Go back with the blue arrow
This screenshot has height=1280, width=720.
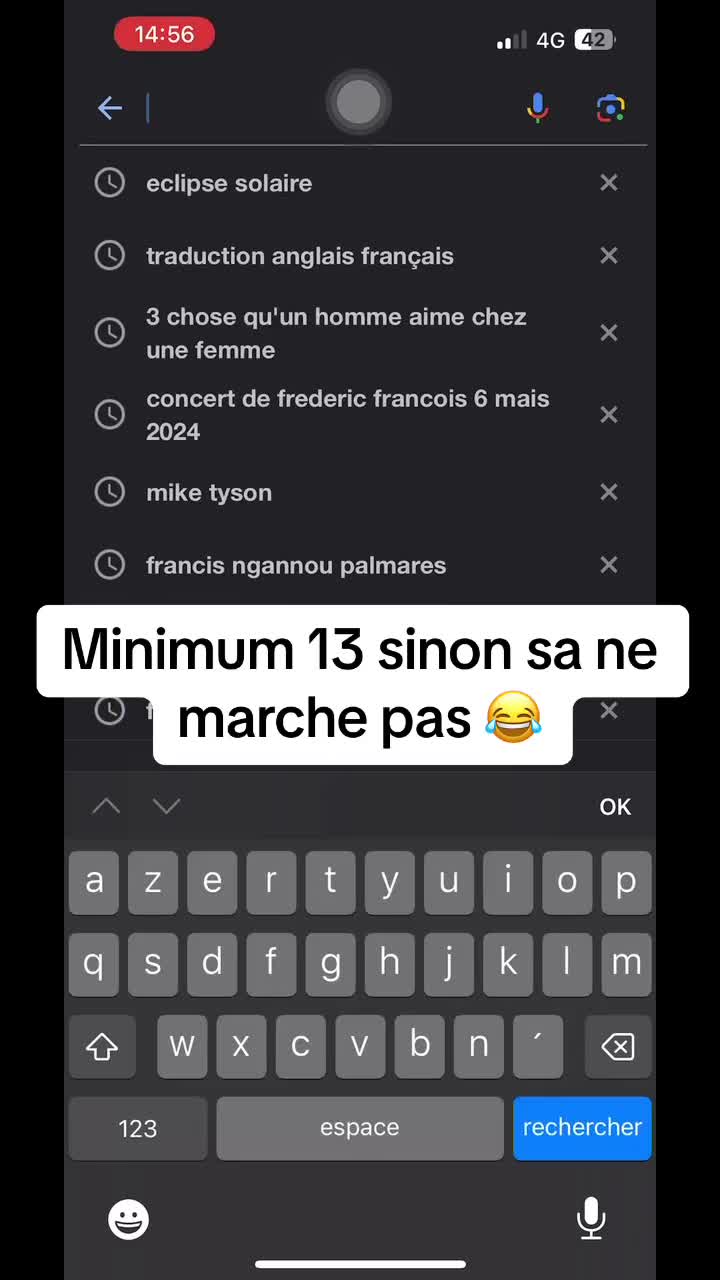[x=110, y=108]
